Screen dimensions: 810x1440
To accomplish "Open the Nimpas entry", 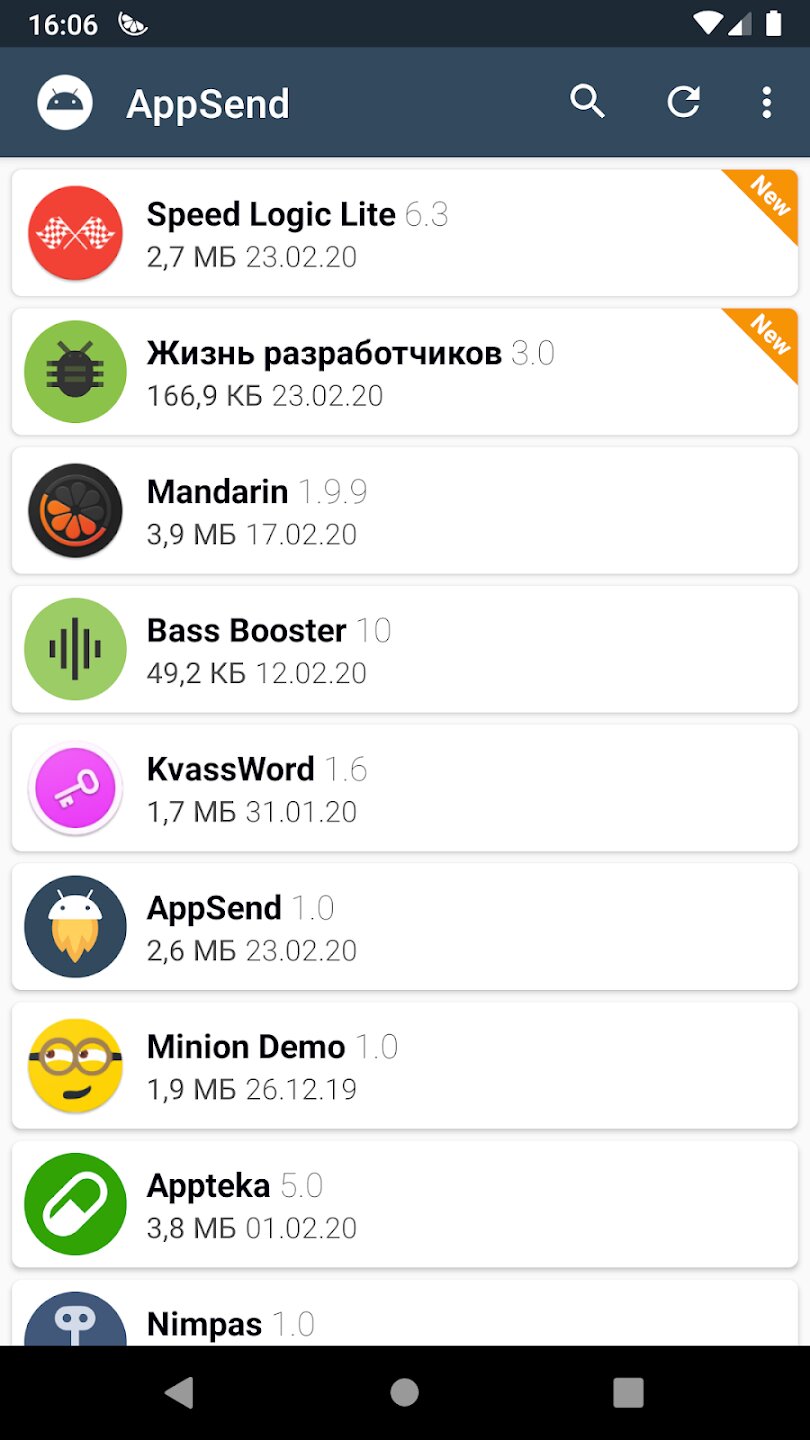I will coord(404,1318).
